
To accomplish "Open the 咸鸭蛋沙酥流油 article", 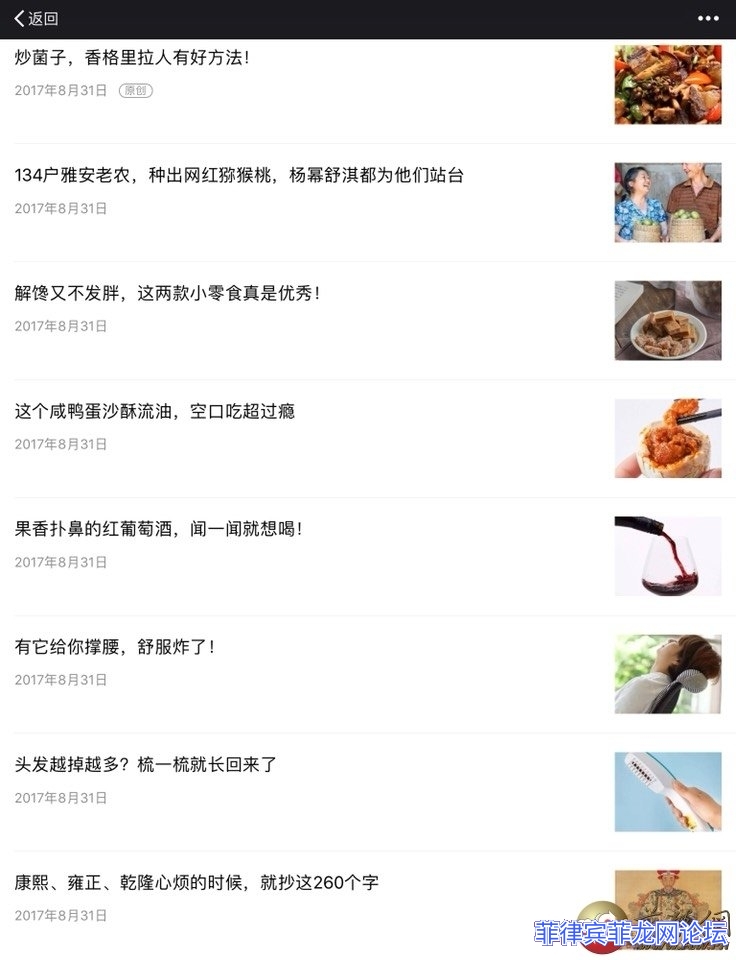I will click(x=155, y=412).
